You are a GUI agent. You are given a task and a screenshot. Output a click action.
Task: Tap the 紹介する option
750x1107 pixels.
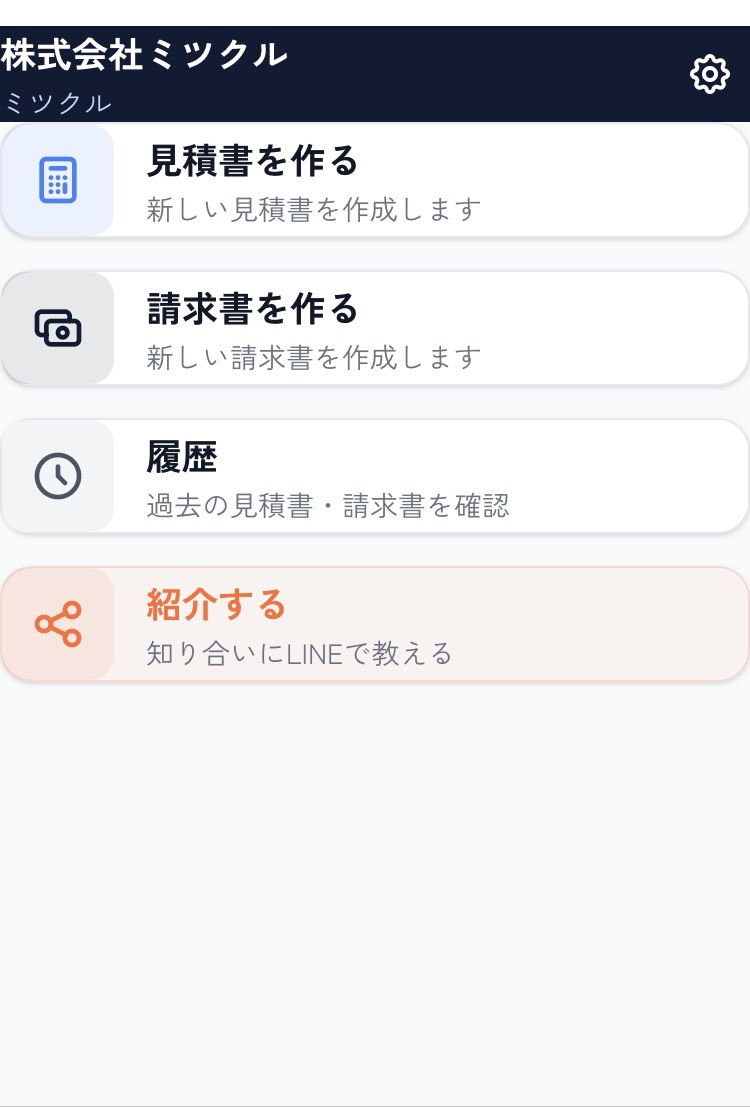[375, 622]
